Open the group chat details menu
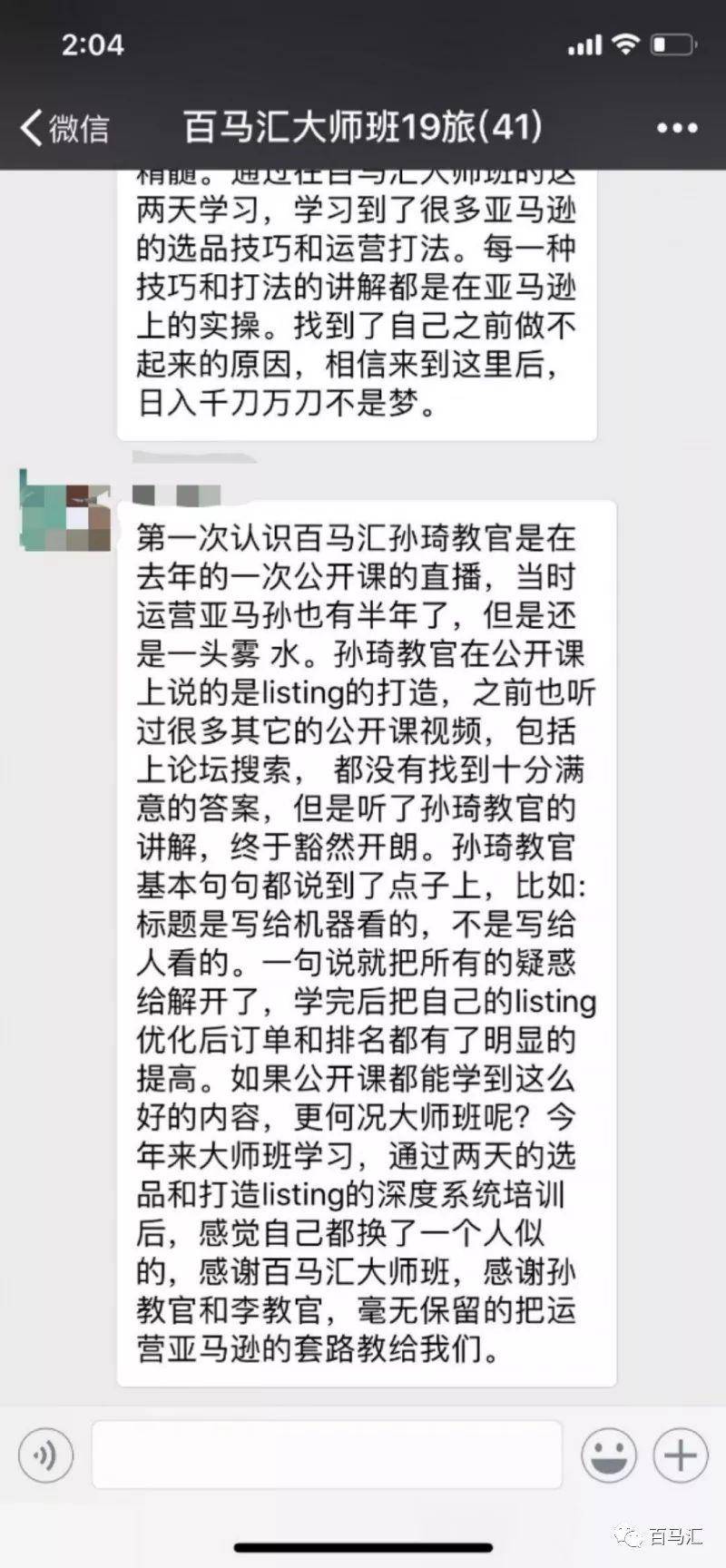Viewport: 726px width, 1568px height. click(x=677, y=129)
